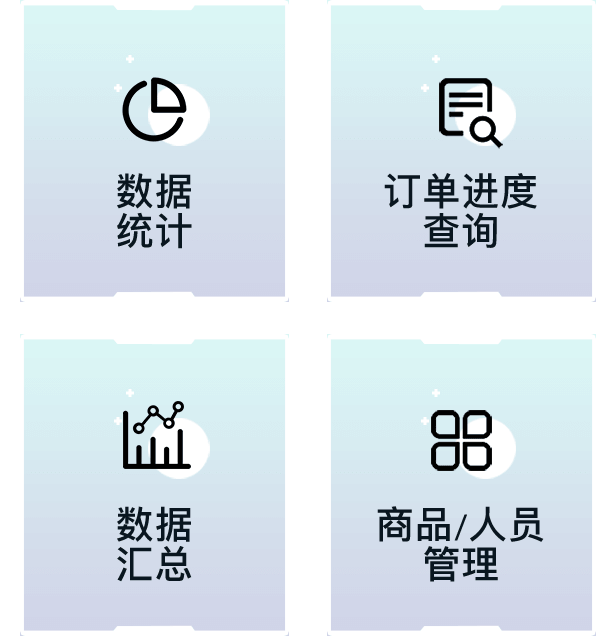The height and width of the screenshot is (636, 615).
Task: Go to 商品/人员管理
Action: point(461,484)
